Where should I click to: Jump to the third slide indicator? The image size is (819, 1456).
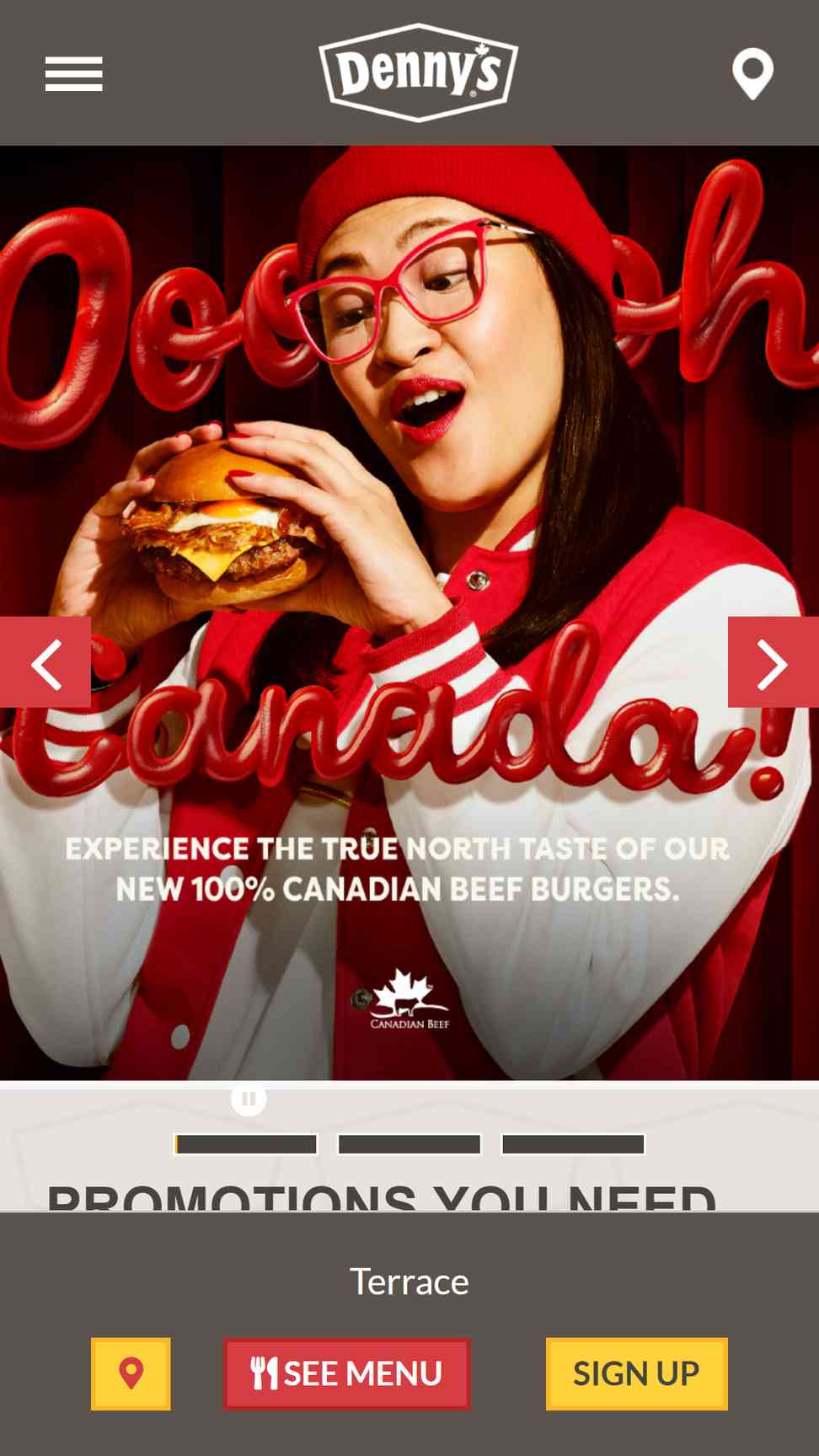pos(573,1144)
